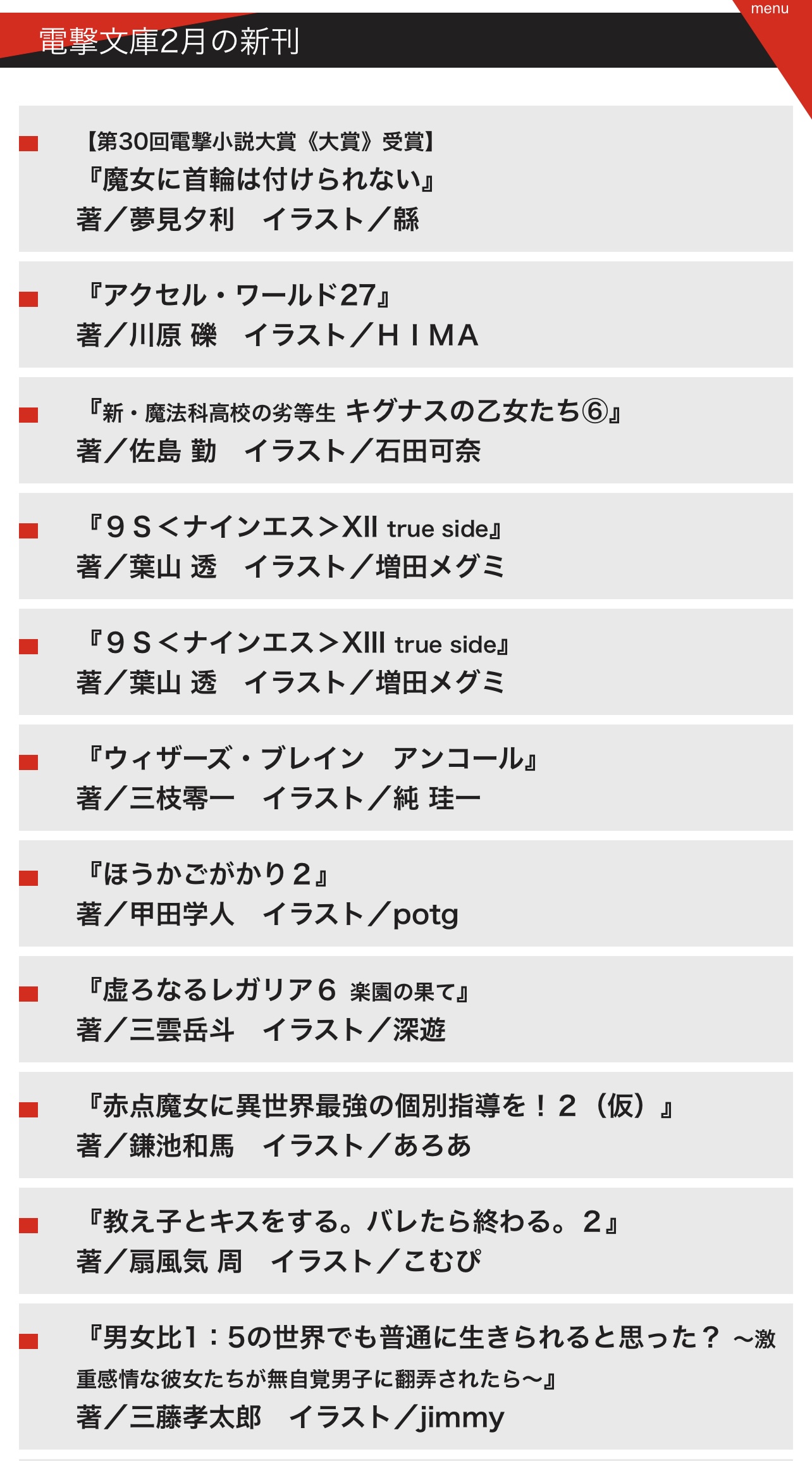812x1461 pixels.
Task: Open the アクセル・ワールド27 entry
Action: [x=240, y=295]
